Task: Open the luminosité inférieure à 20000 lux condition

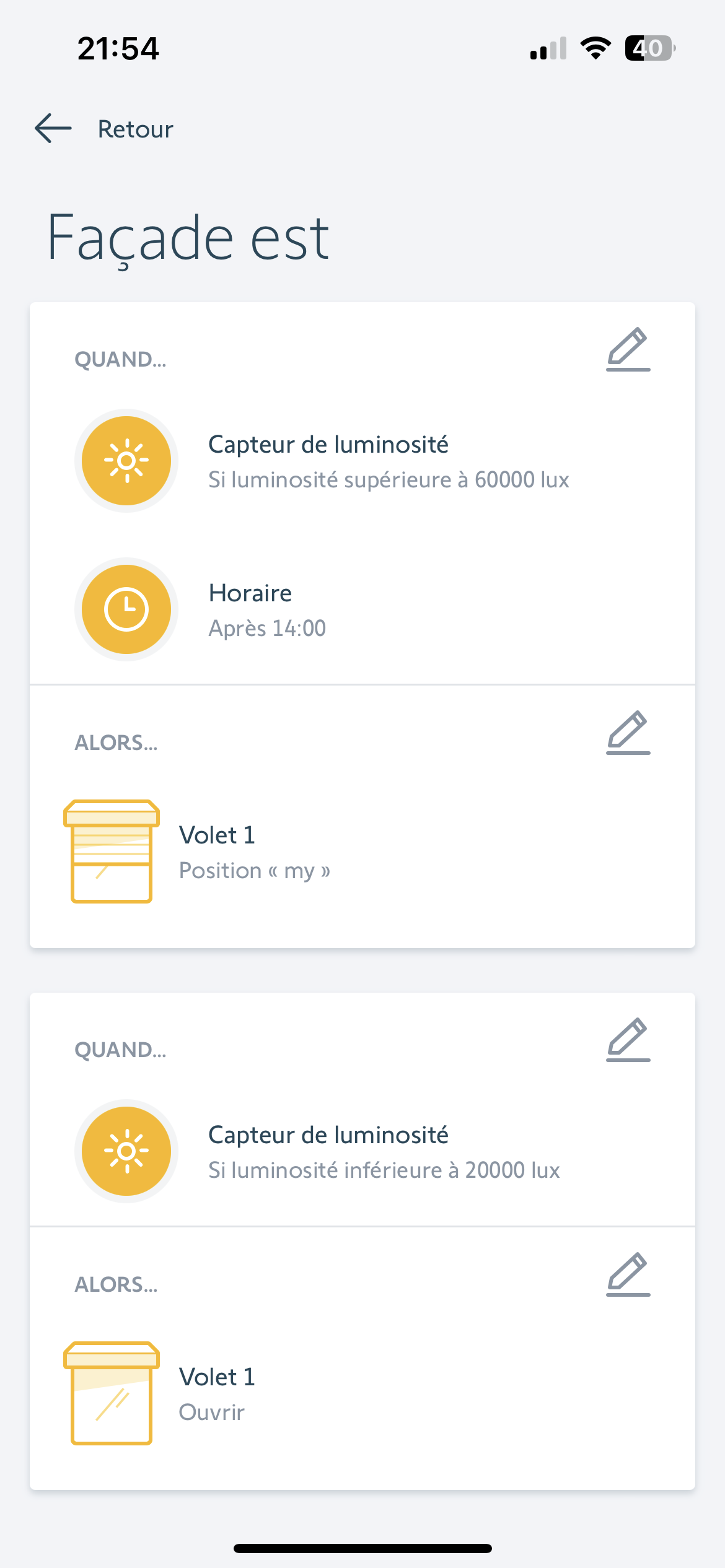Action: pos(362,1151)
